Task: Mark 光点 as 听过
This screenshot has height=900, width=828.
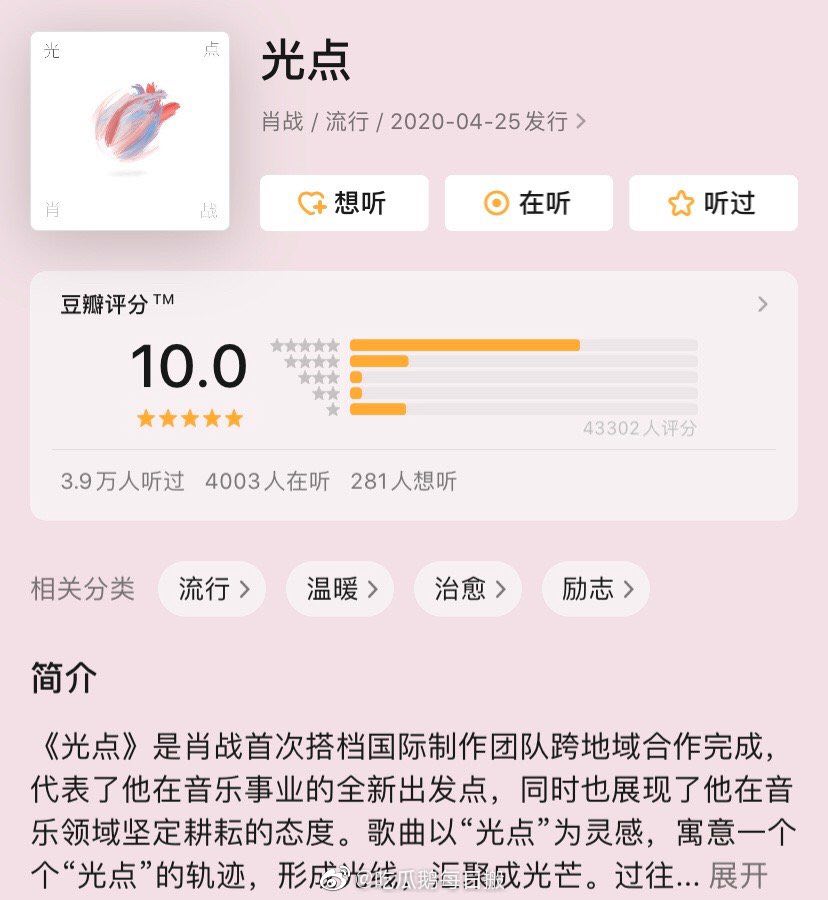Action: click(x=712, y=204)
